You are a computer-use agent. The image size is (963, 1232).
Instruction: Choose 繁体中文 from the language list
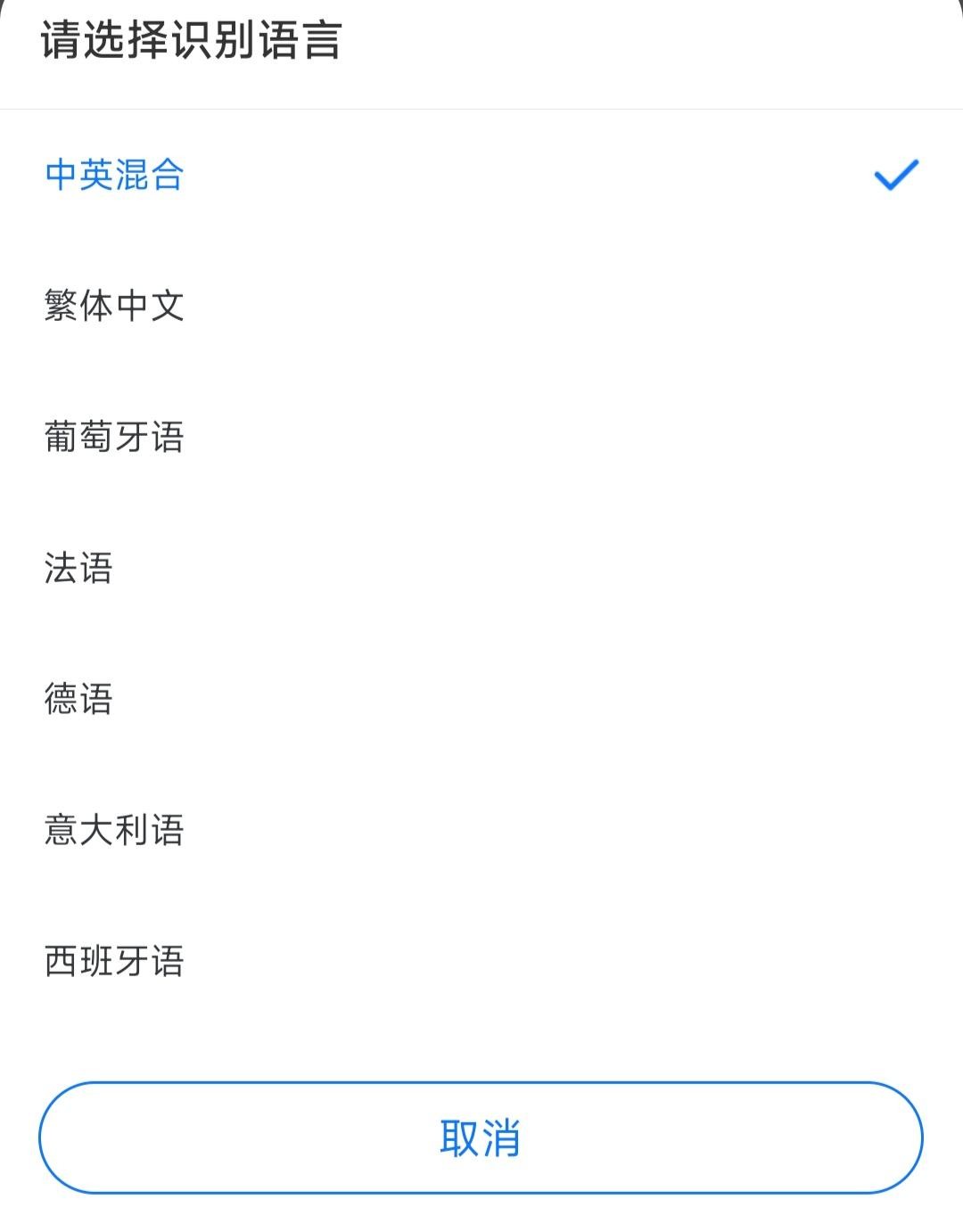[114, 306]
